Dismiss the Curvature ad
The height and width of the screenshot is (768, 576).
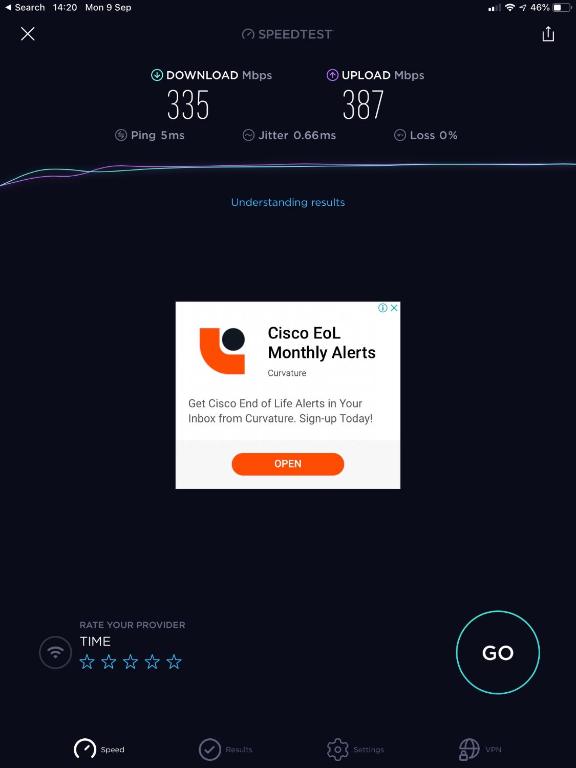pyautogui.click(x=394, y=308)
